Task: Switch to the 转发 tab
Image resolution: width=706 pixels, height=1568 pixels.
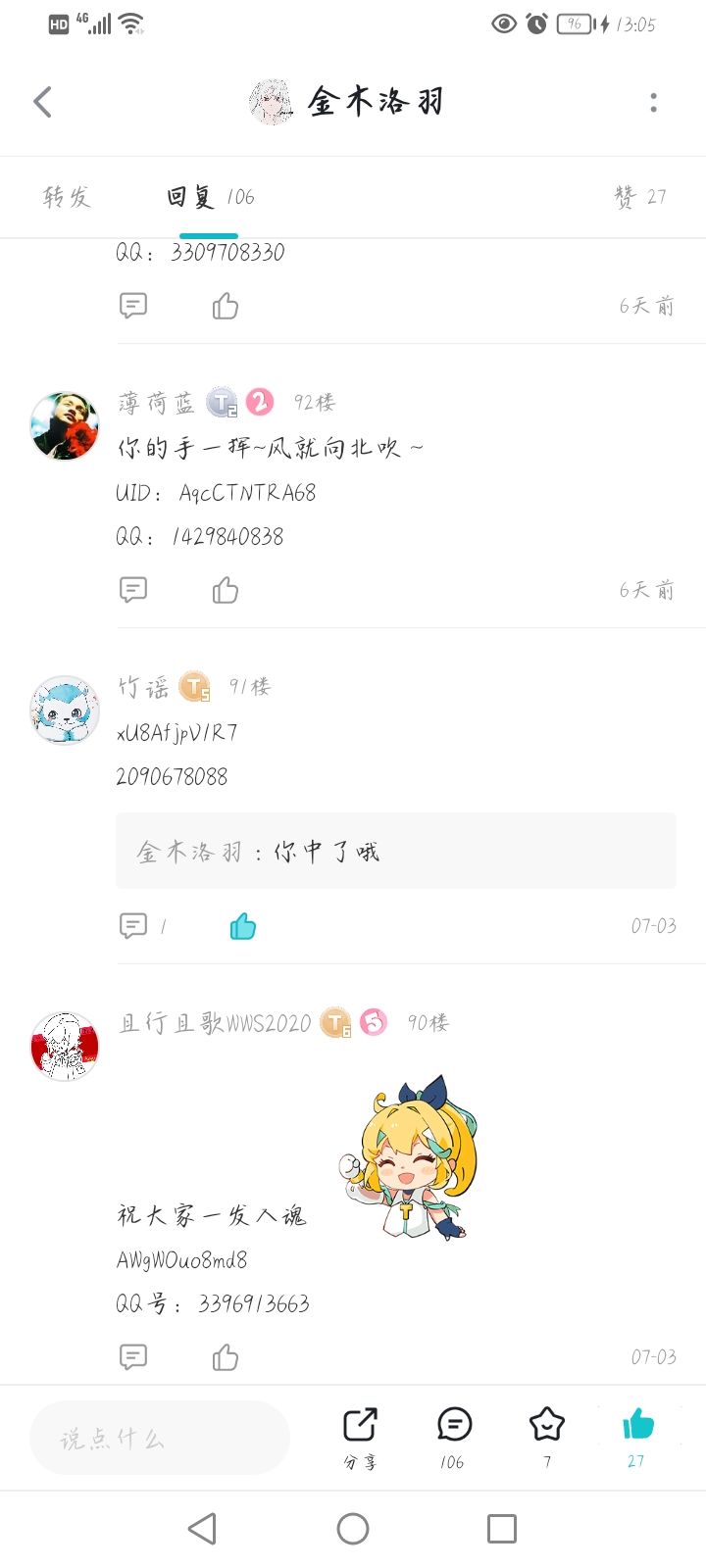Action: [67, 196]
